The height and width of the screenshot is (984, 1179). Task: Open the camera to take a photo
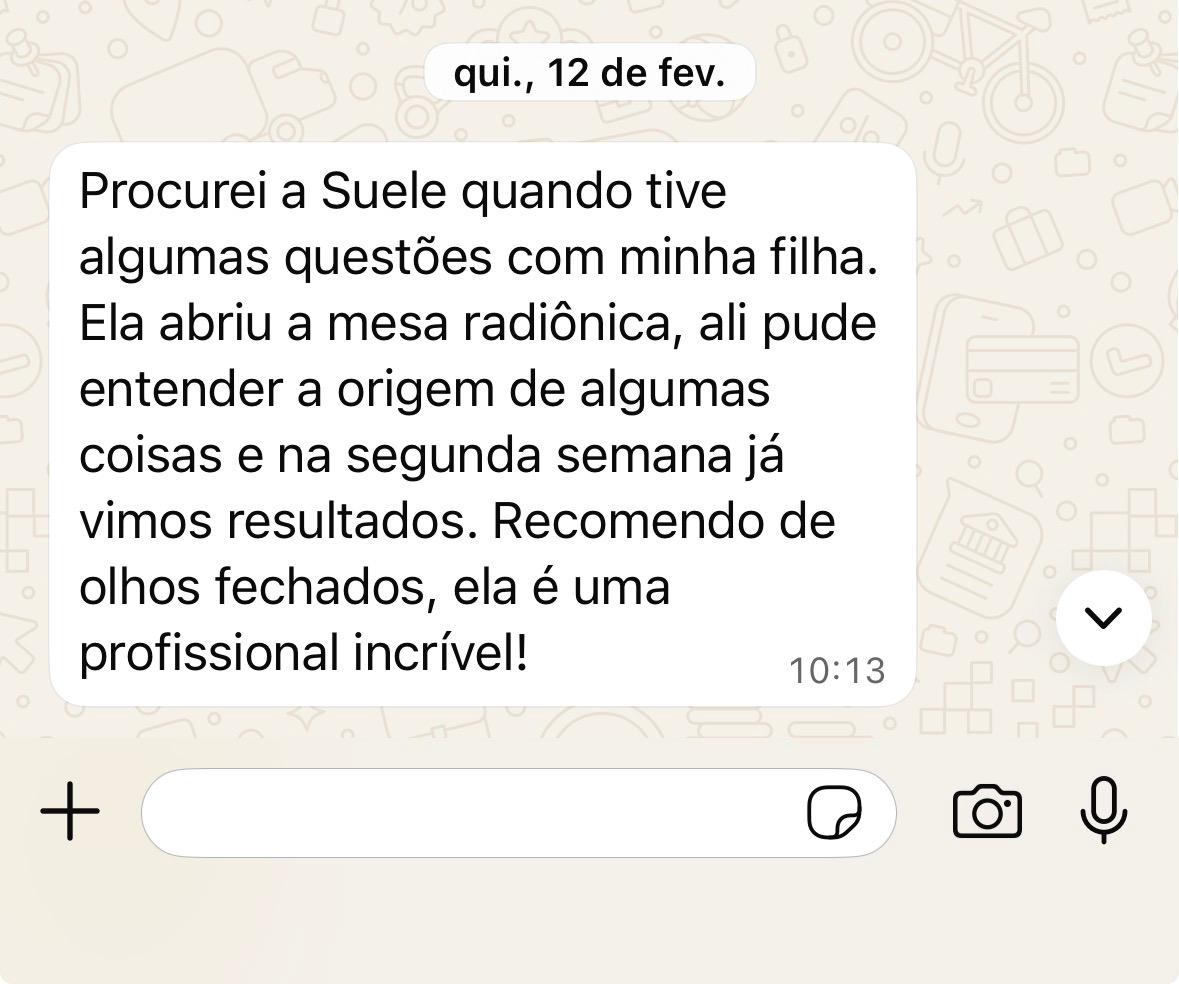click(987, 811)
